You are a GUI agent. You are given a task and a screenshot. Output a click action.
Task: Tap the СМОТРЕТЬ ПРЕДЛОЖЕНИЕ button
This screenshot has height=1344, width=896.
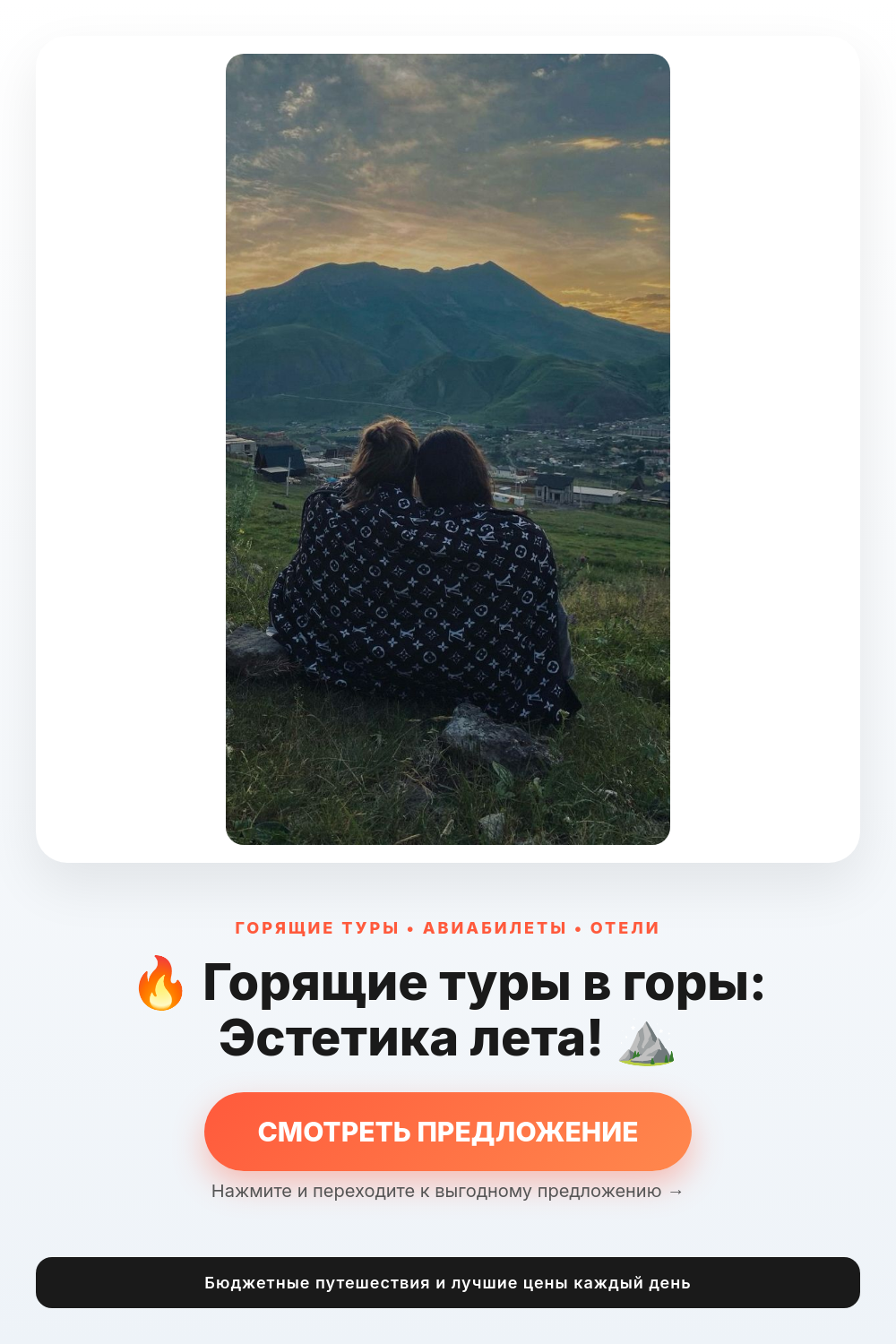coord(448,1132)
